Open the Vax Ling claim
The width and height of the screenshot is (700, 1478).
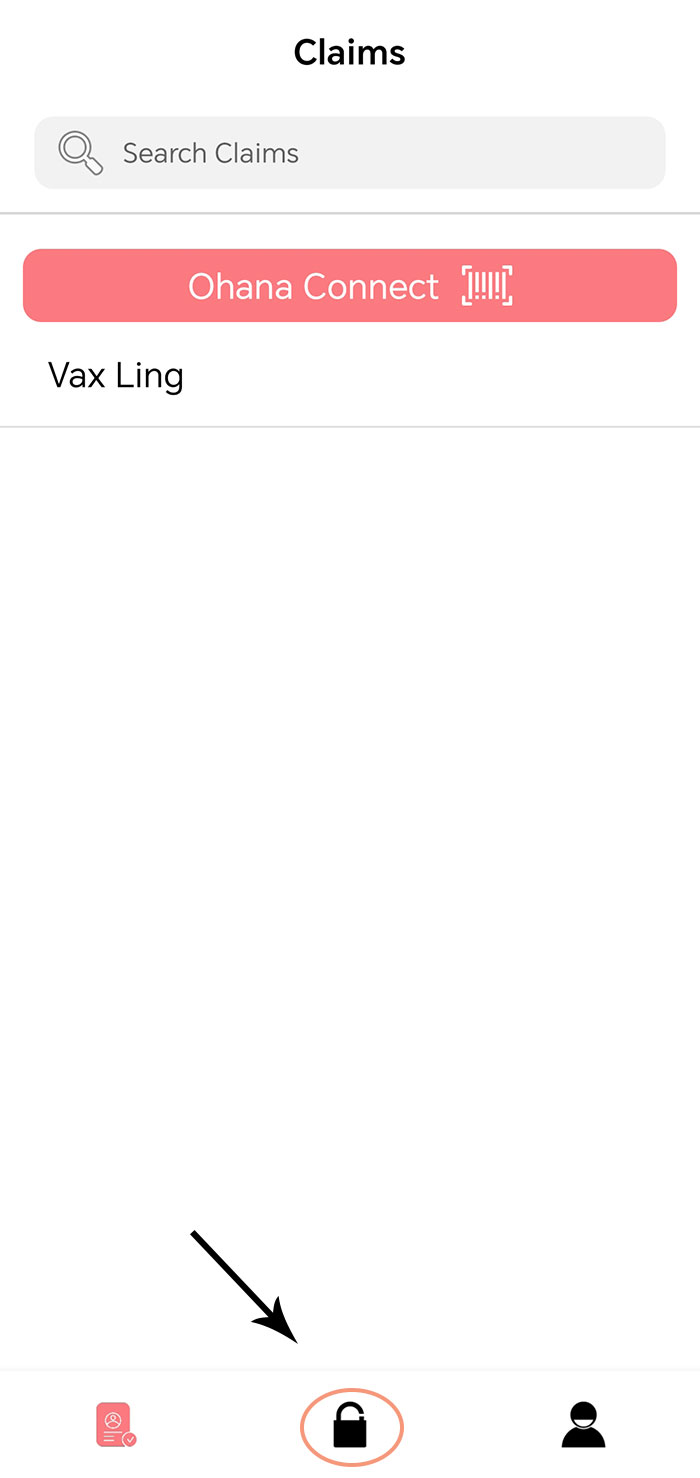pos(116,377)
